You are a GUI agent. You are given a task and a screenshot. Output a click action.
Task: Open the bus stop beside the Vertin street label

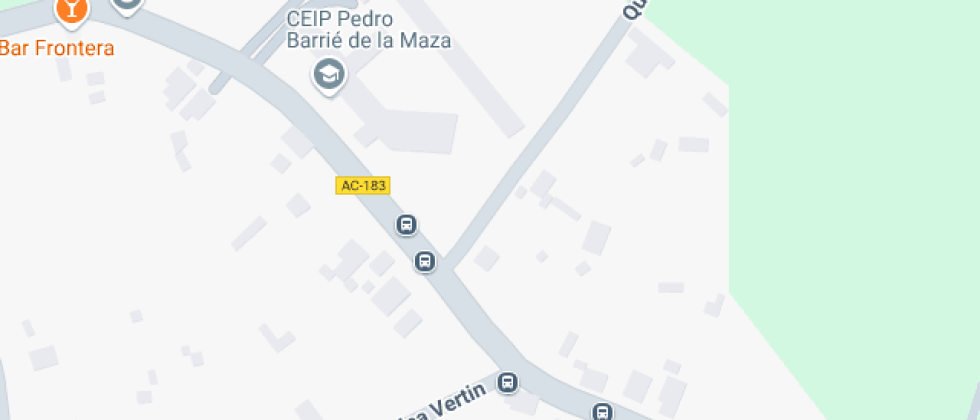pos(508,382)
